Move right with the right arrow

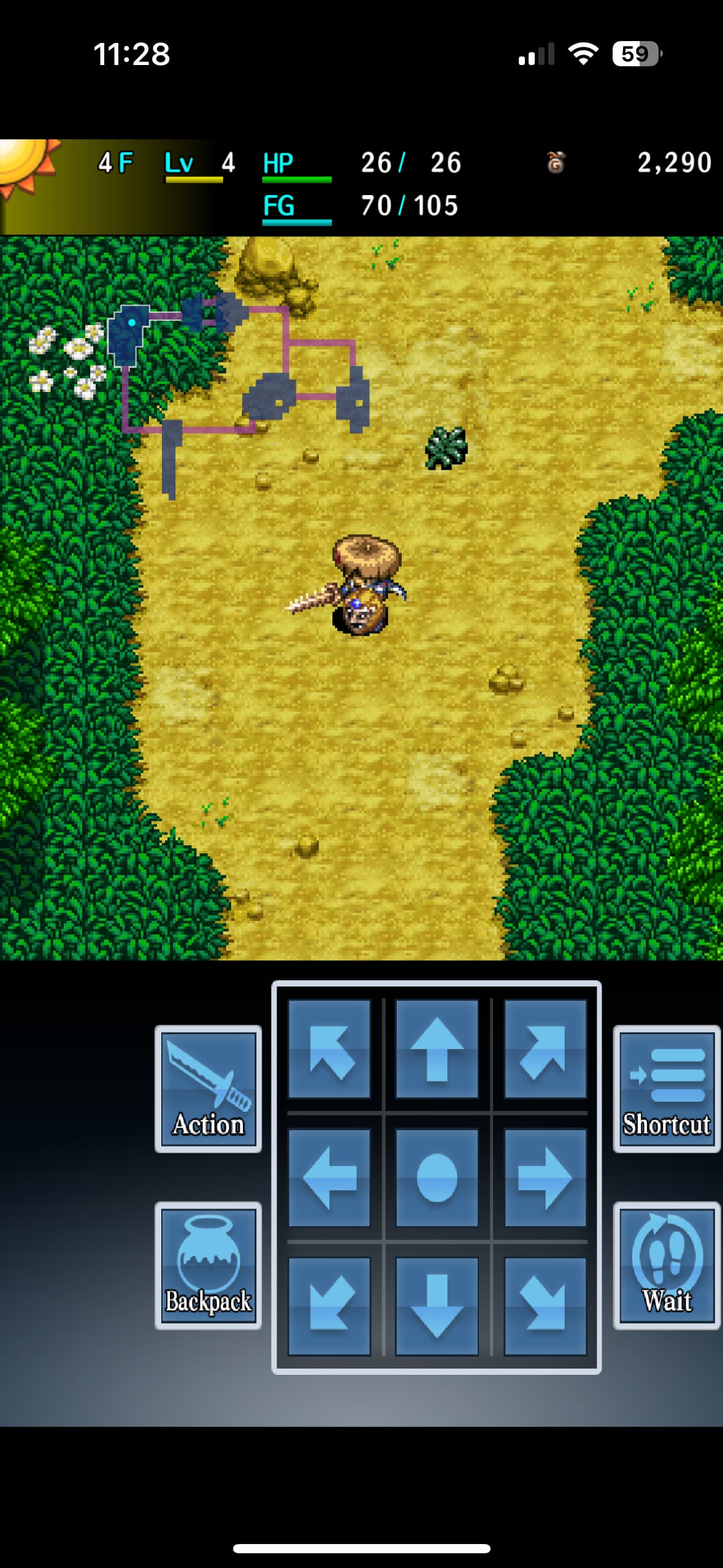tap(545, 1177)
